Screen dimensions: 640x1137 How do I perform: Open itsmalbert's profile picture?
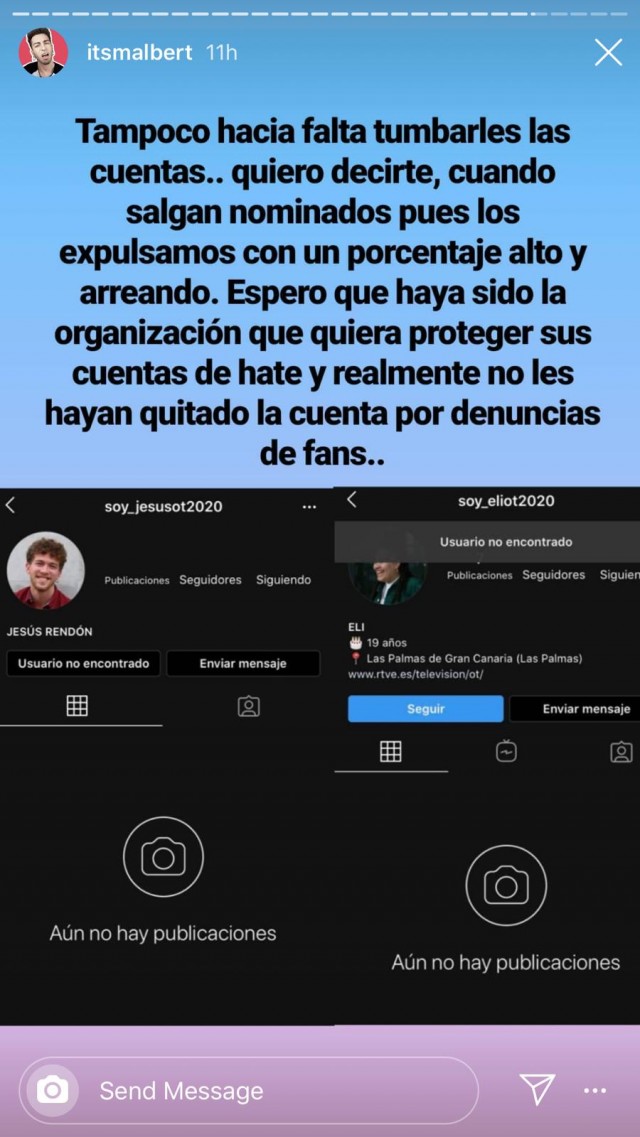pos(43,53)
